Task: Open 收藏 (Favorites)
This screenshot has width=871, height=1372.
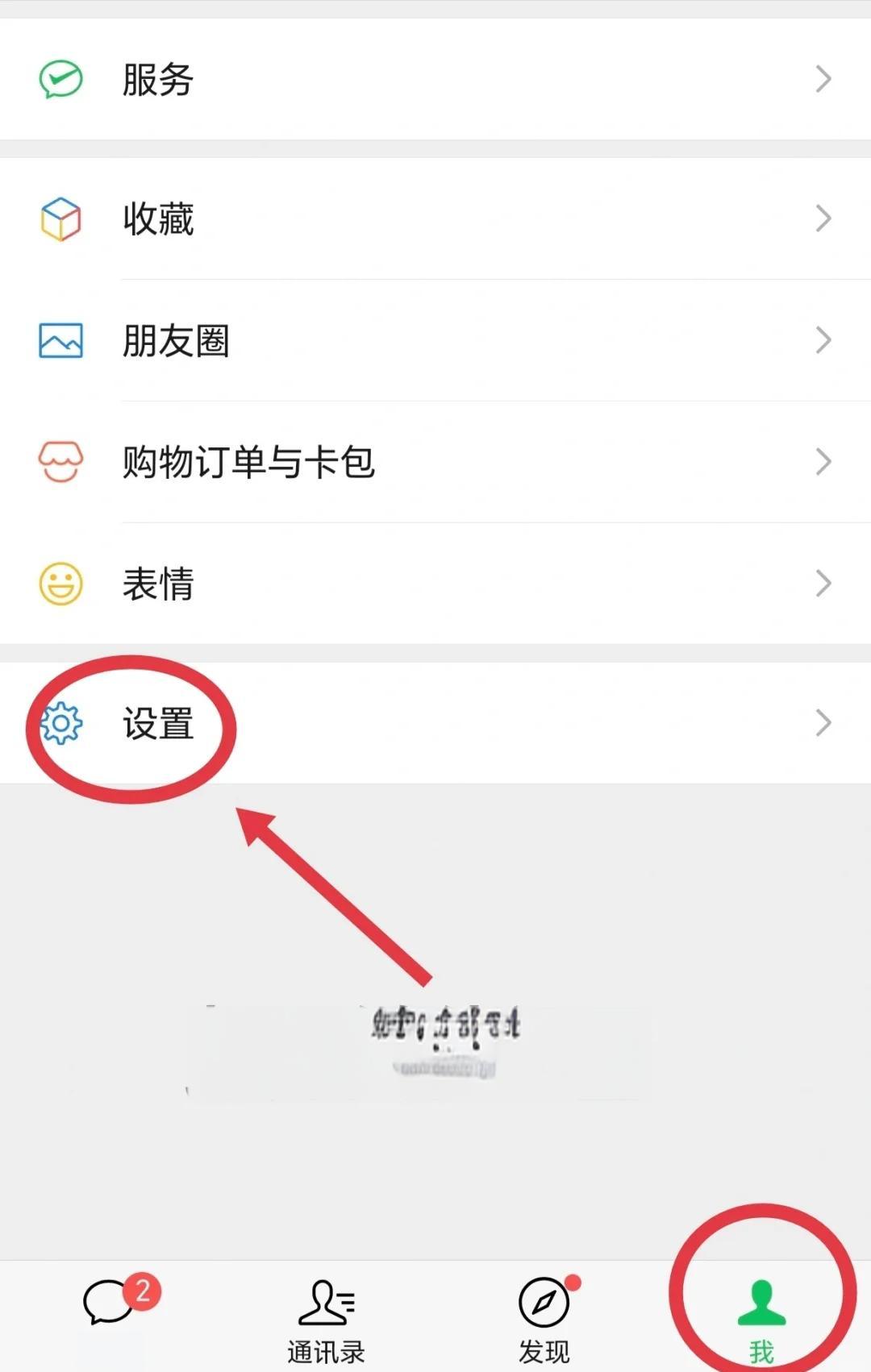Action: tap(435, 218)
